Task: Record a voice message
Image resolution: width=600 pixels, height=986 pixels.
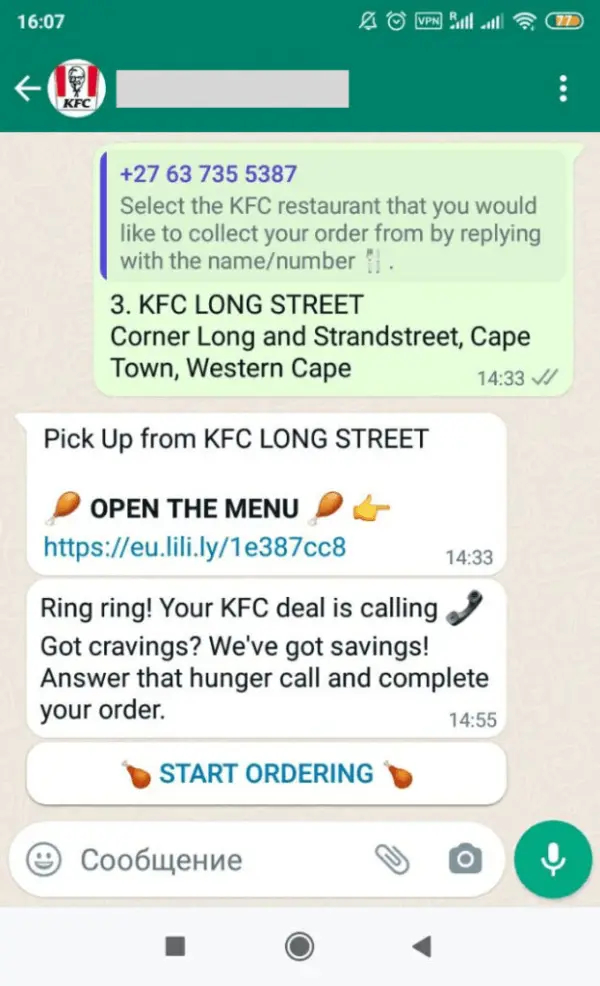Action: (553, 859)
